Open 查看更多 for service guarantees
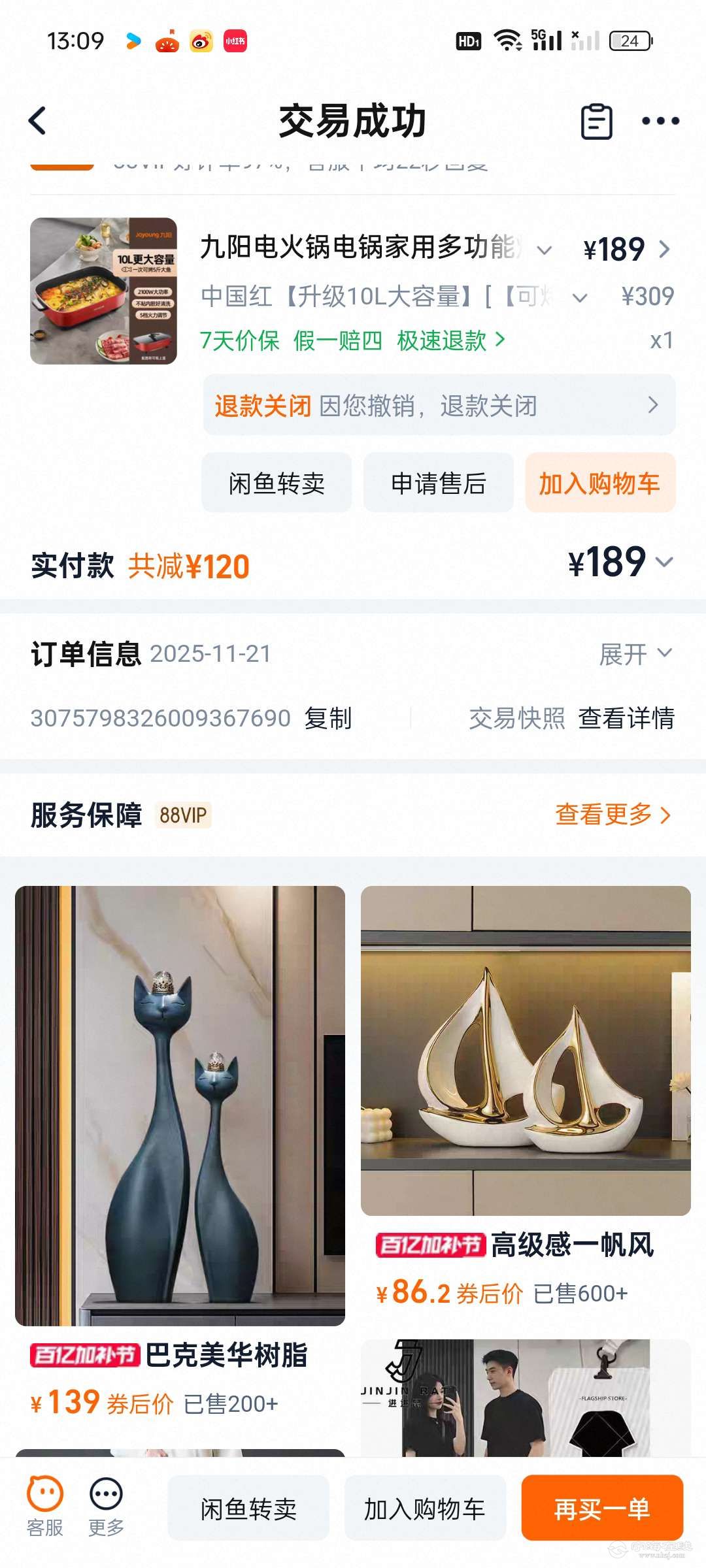 coord(612,815)
